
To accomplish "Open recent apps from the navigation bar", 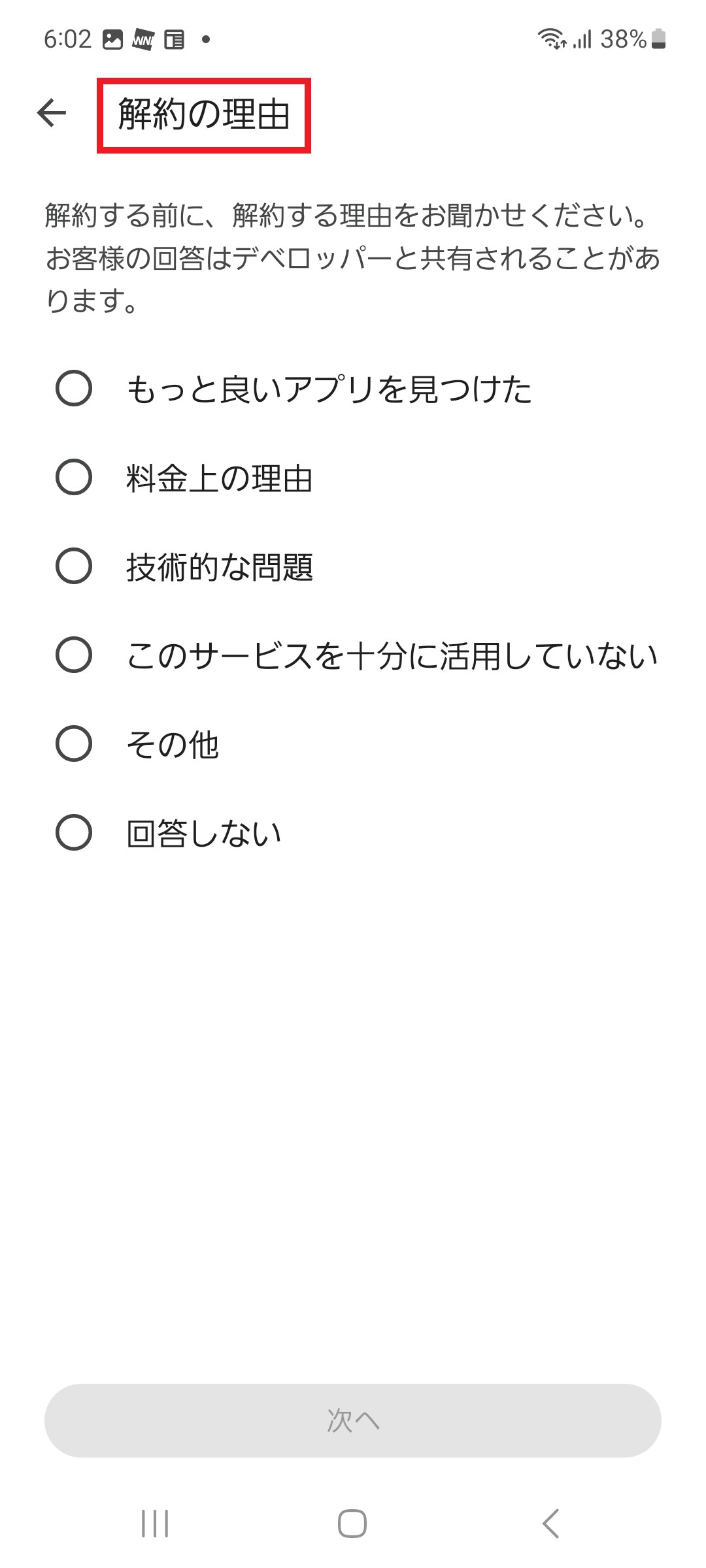I will [x=155, y=1524].
